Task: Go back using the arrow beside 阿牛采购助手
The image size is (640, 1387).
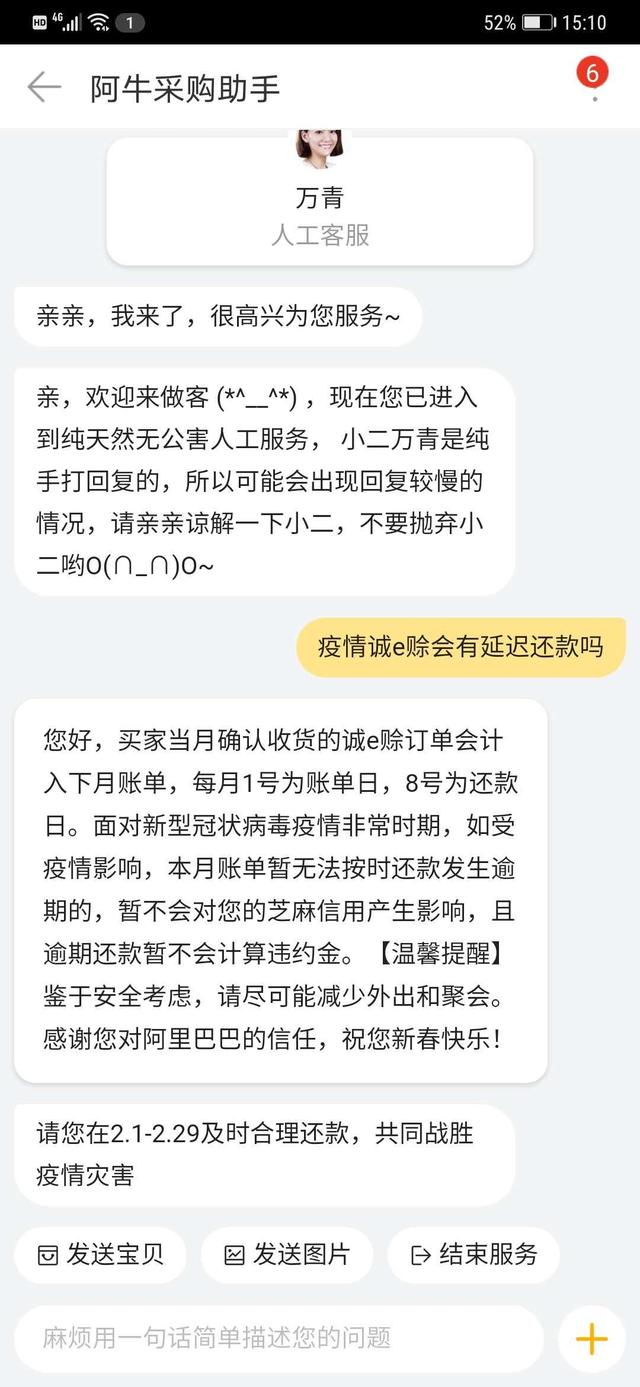Action: 44,88
